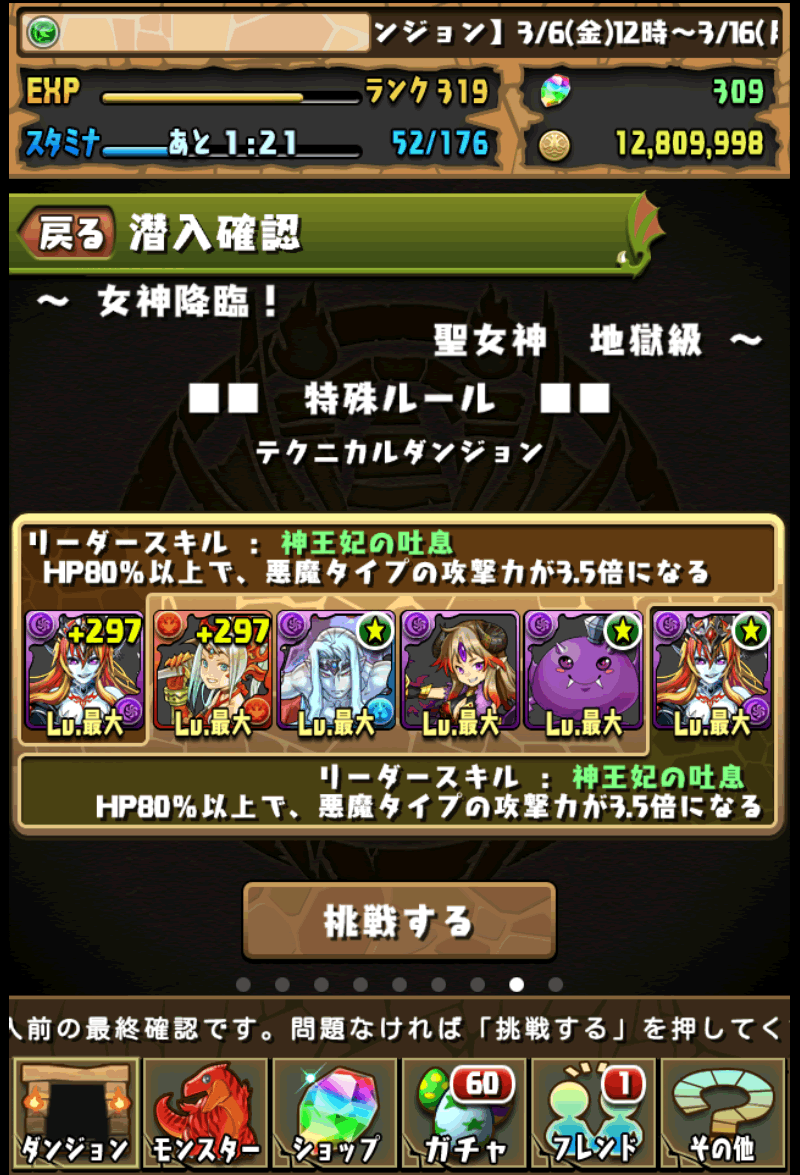800x1175 pixels.
Task: View the horned brown-haired girl monster
Action: (x=460, y=676)
